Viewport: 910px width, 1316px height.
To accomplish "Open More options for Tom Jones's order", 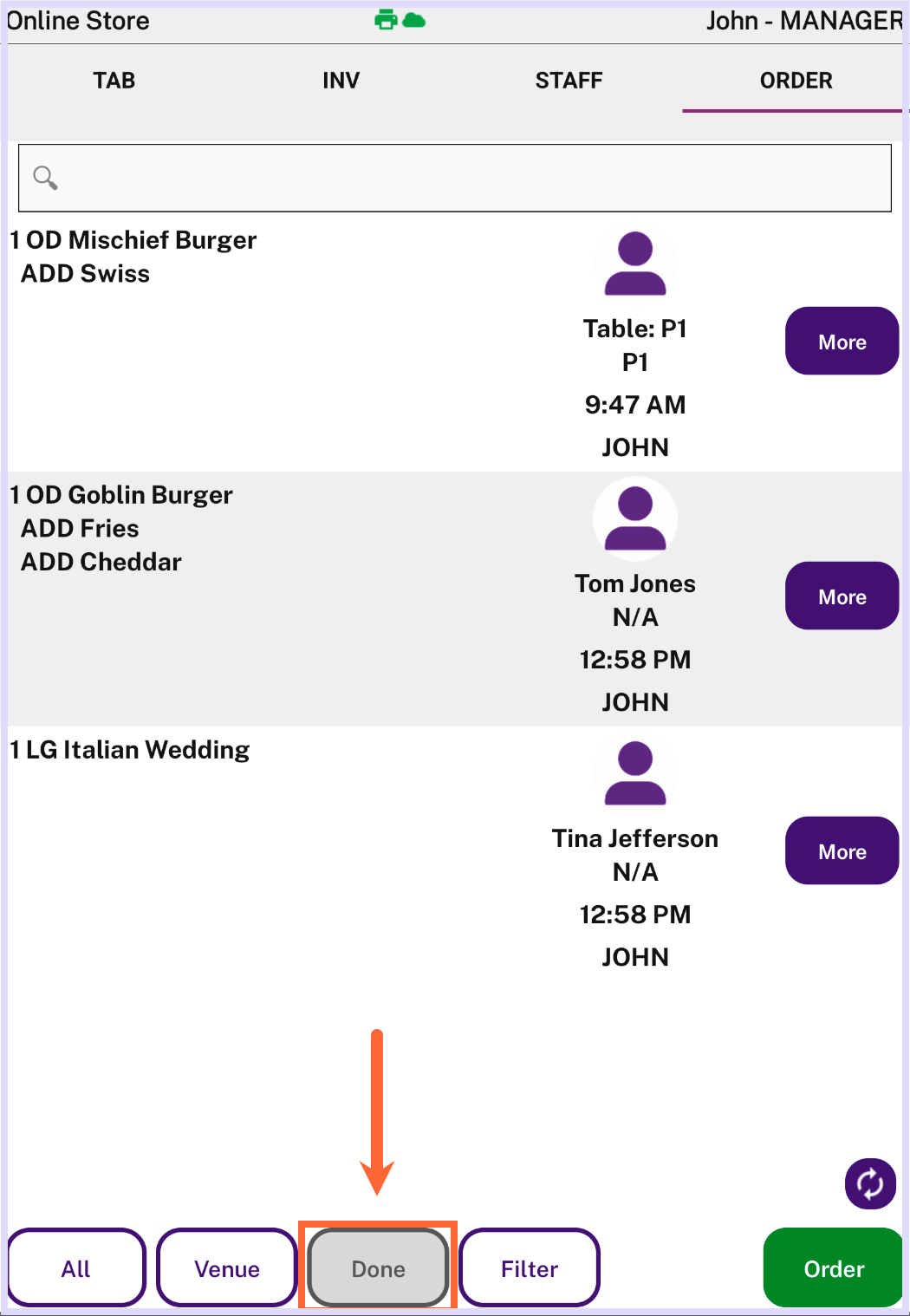I will click(x=842, y=596).
